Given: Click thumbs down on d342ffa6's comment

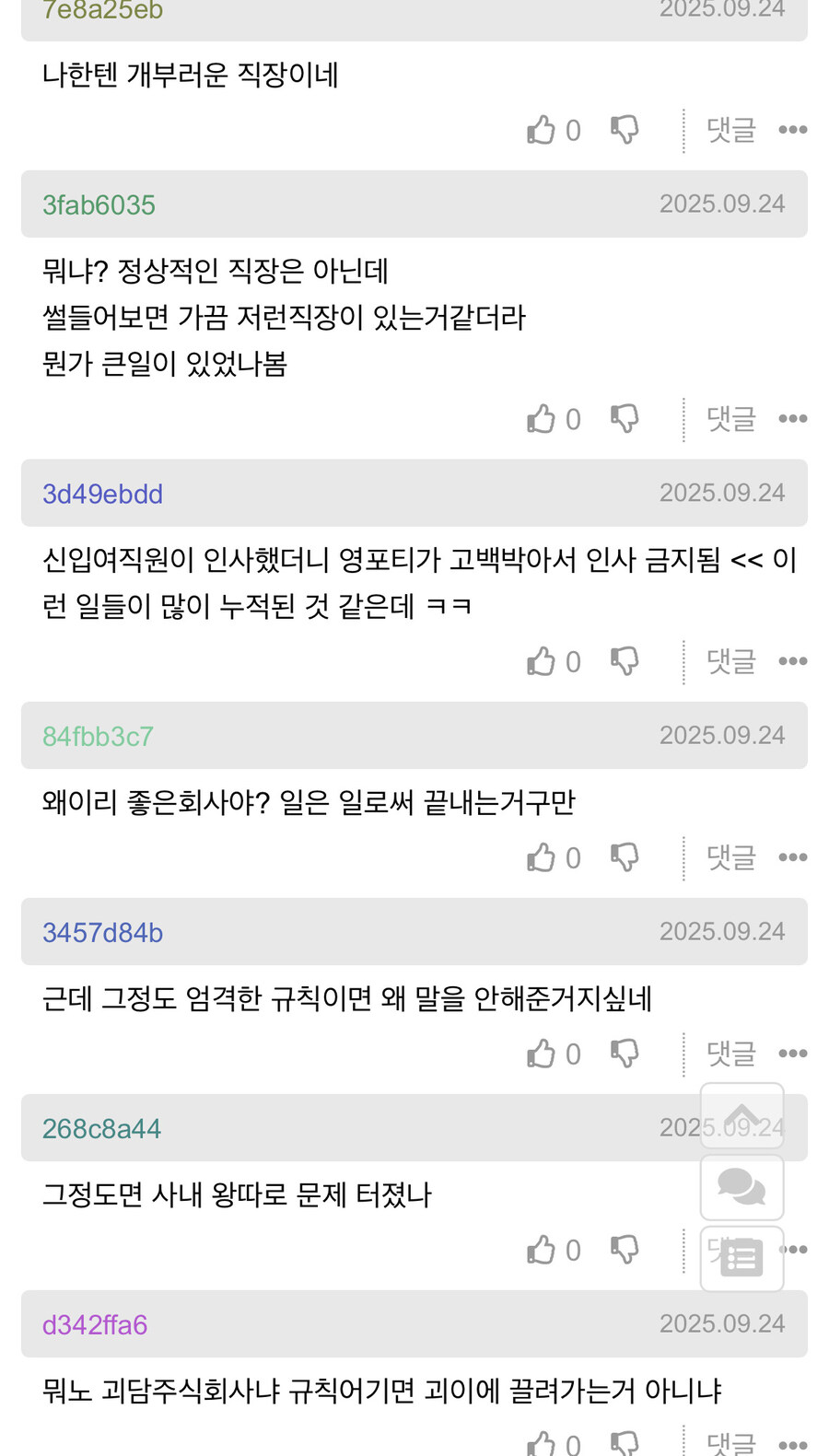Looking at the screenshot, I should coord(624,1443).
